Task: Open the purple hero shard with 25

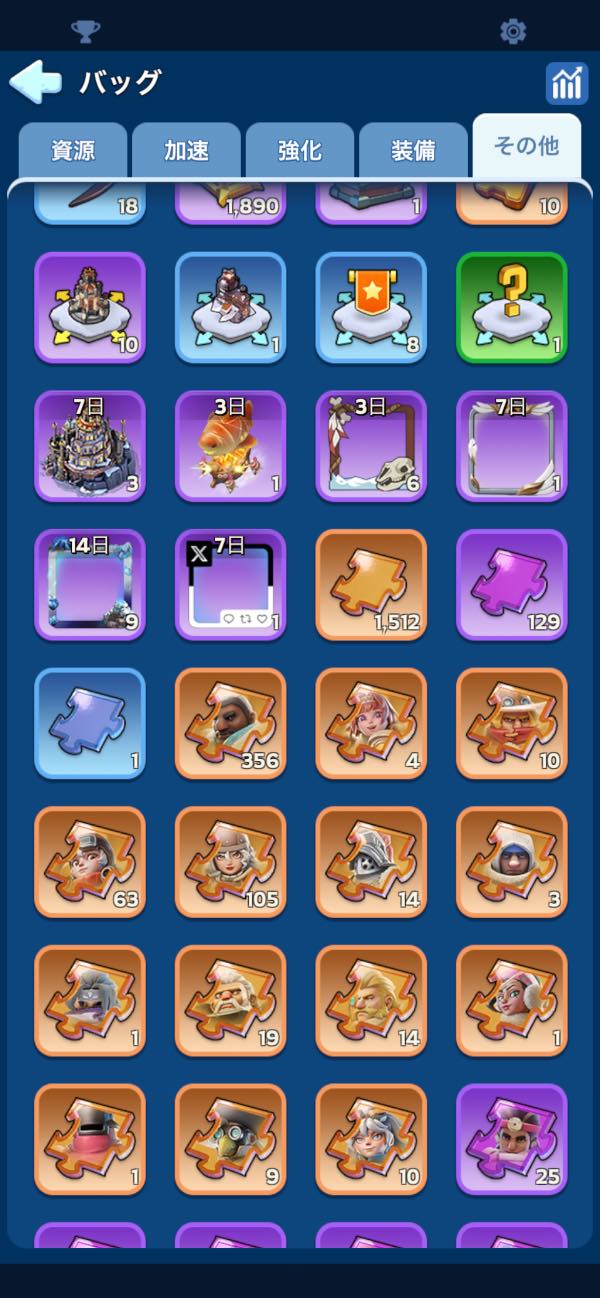Action: point(512,1139)
